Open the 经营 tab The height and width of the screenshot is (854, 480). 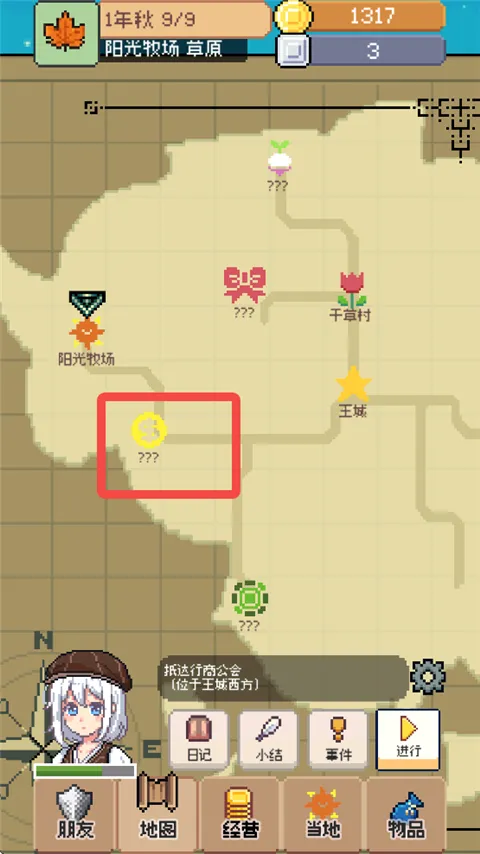[241, 814]
